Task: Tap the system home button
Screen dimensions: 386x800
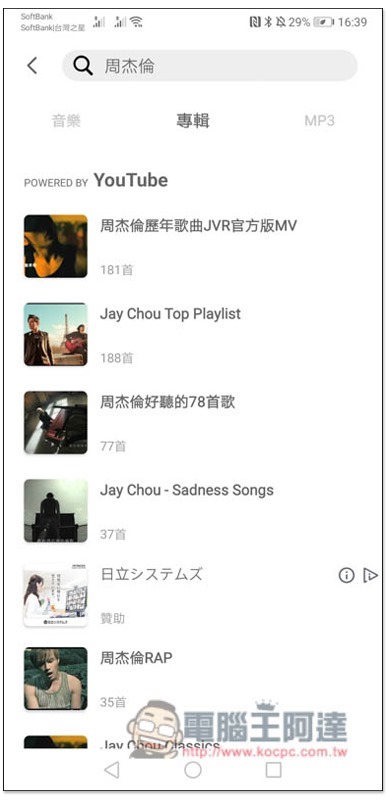Action: (x=193, y=769)
